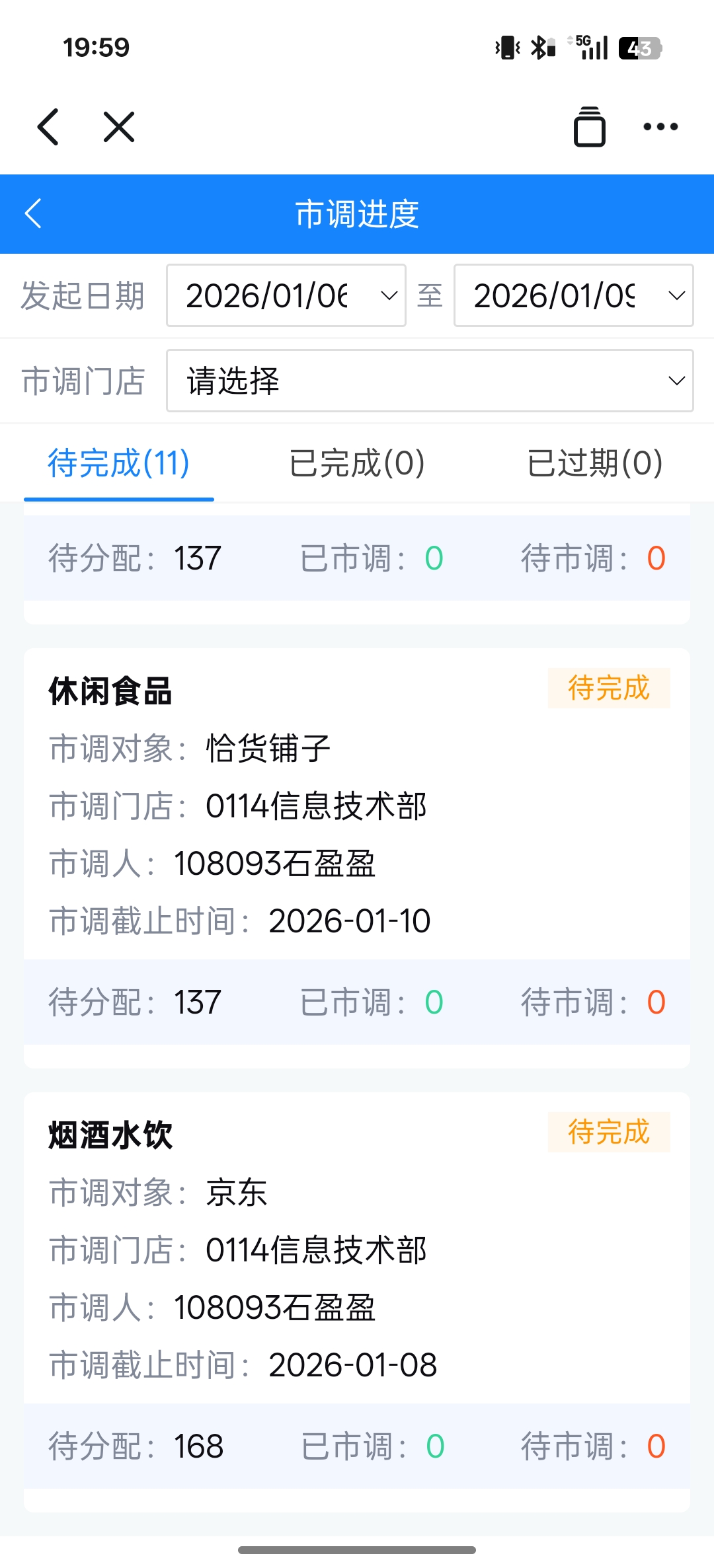Close the mini program page
This screenshot has width=714, height=1568.
click(x=119, y=127)
